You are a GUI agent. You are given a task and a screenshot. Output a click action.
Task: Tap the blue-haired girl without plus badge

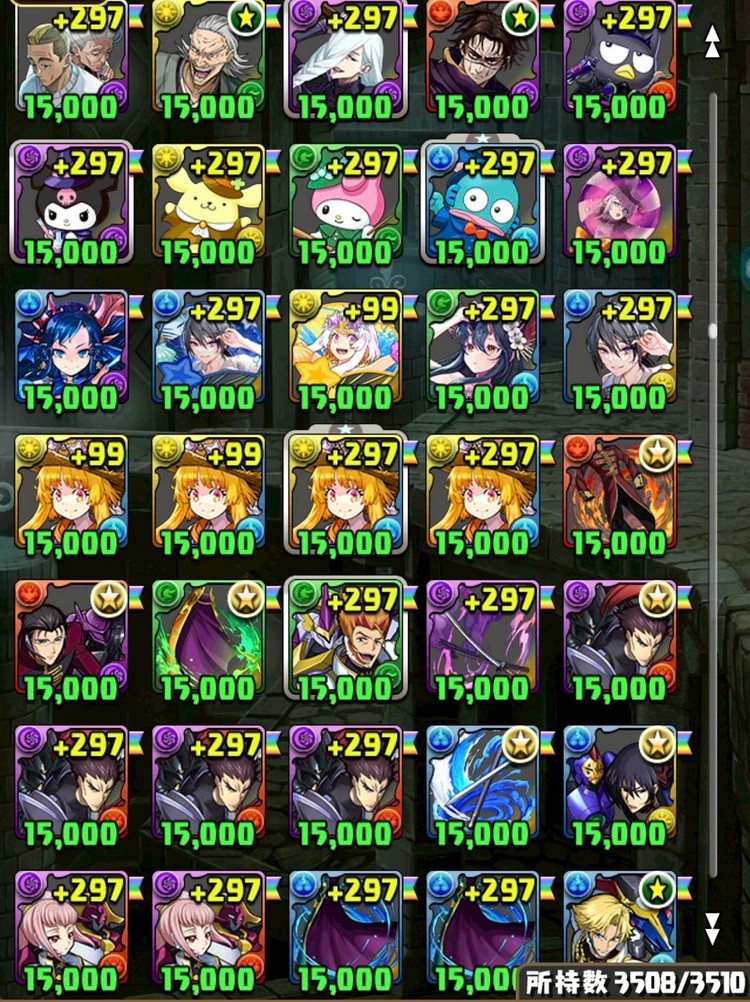point(71,352)
